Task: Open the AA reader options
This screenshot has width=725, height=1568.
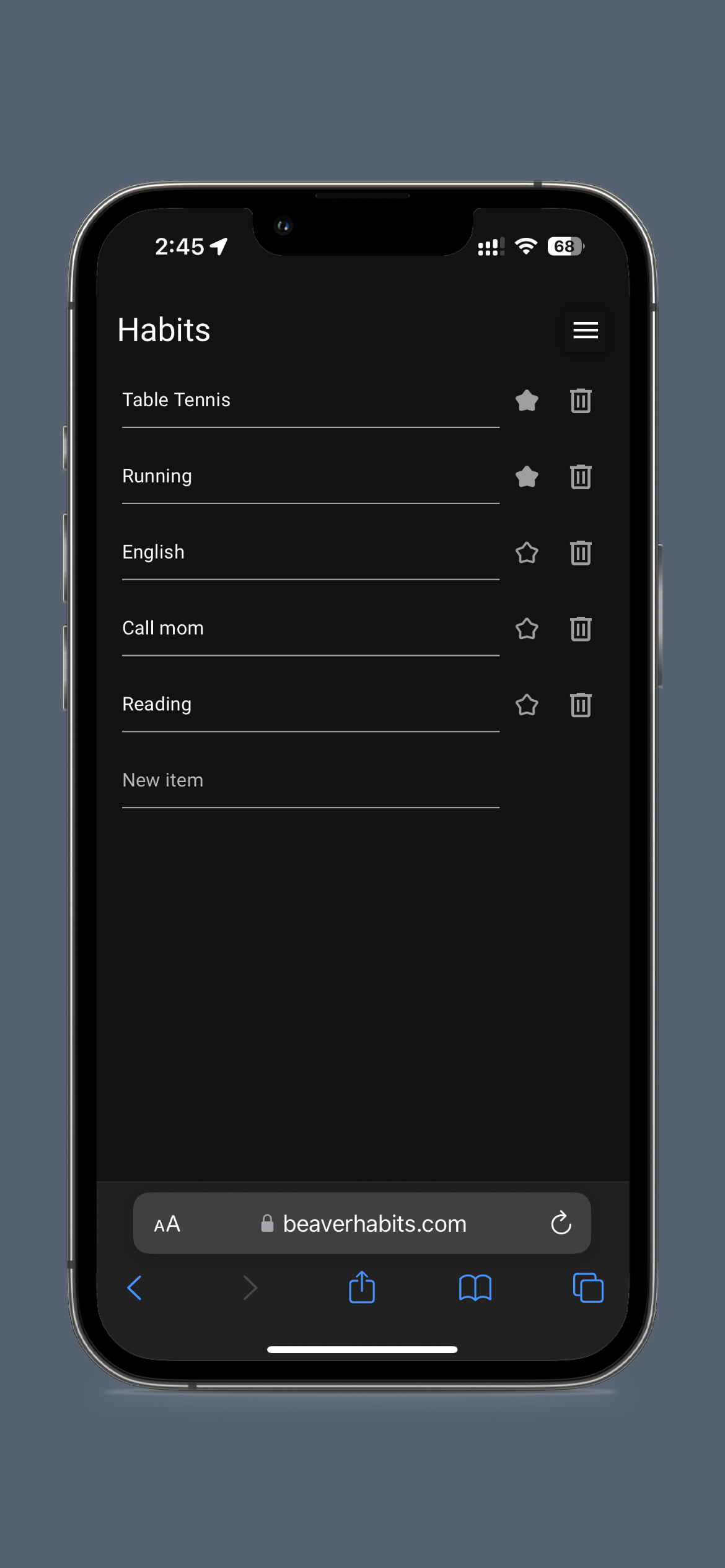Action: 167,1224
